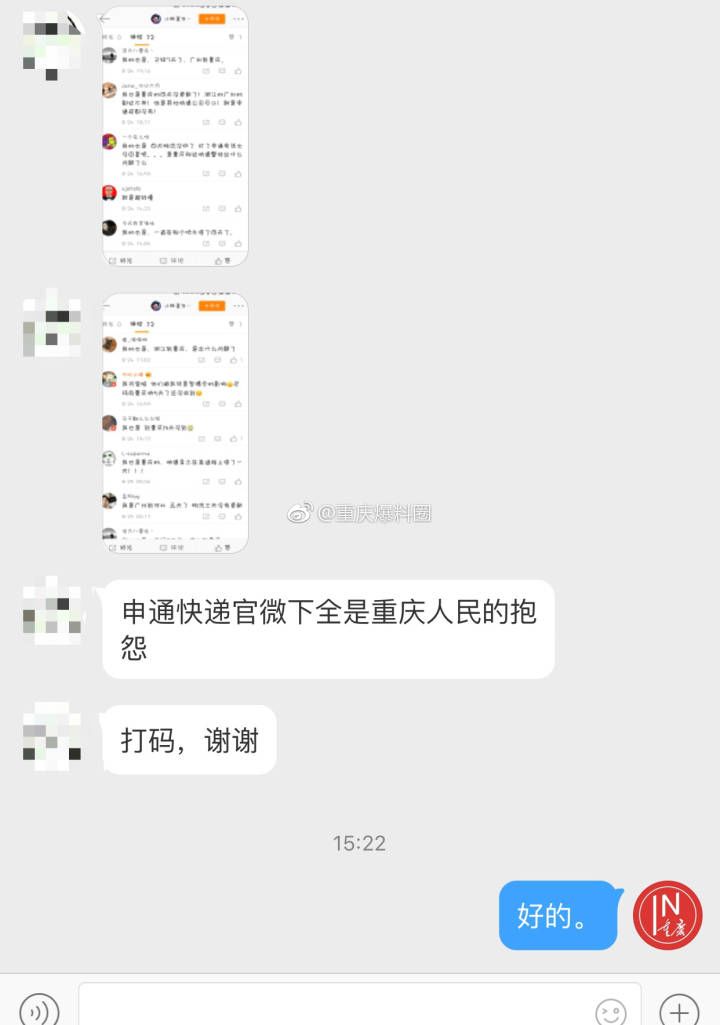Tap the ellipsis options icon in the Weibo header

tap(238, 19)
